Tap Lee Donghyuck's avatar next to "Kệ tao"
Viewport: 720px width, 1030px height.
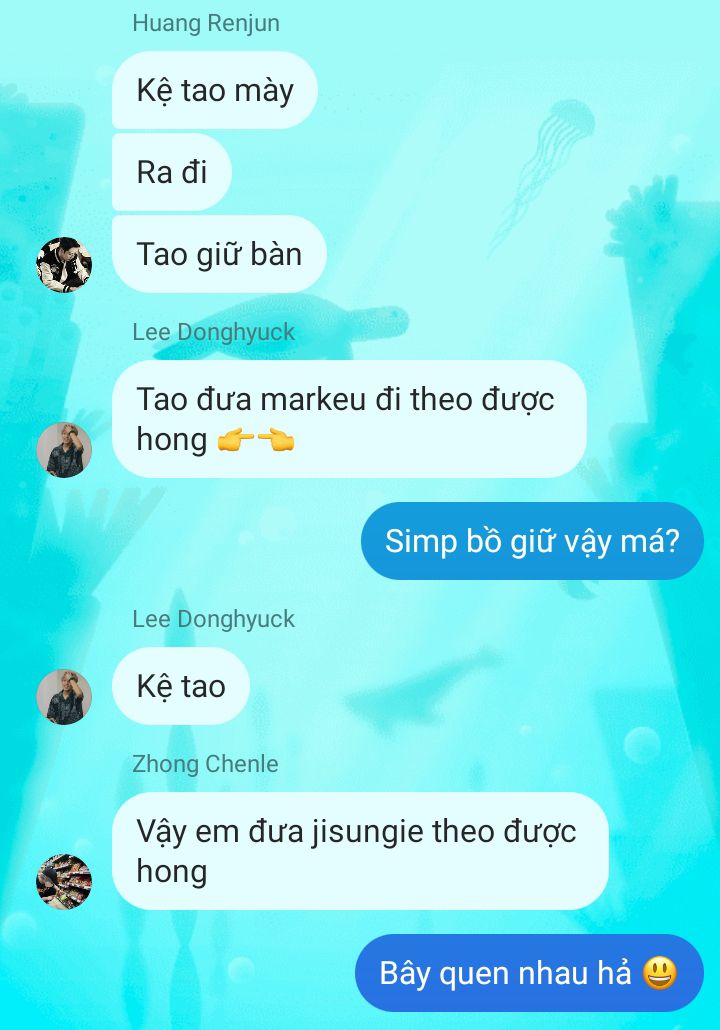pyautogui.click(x=64, y=697)
